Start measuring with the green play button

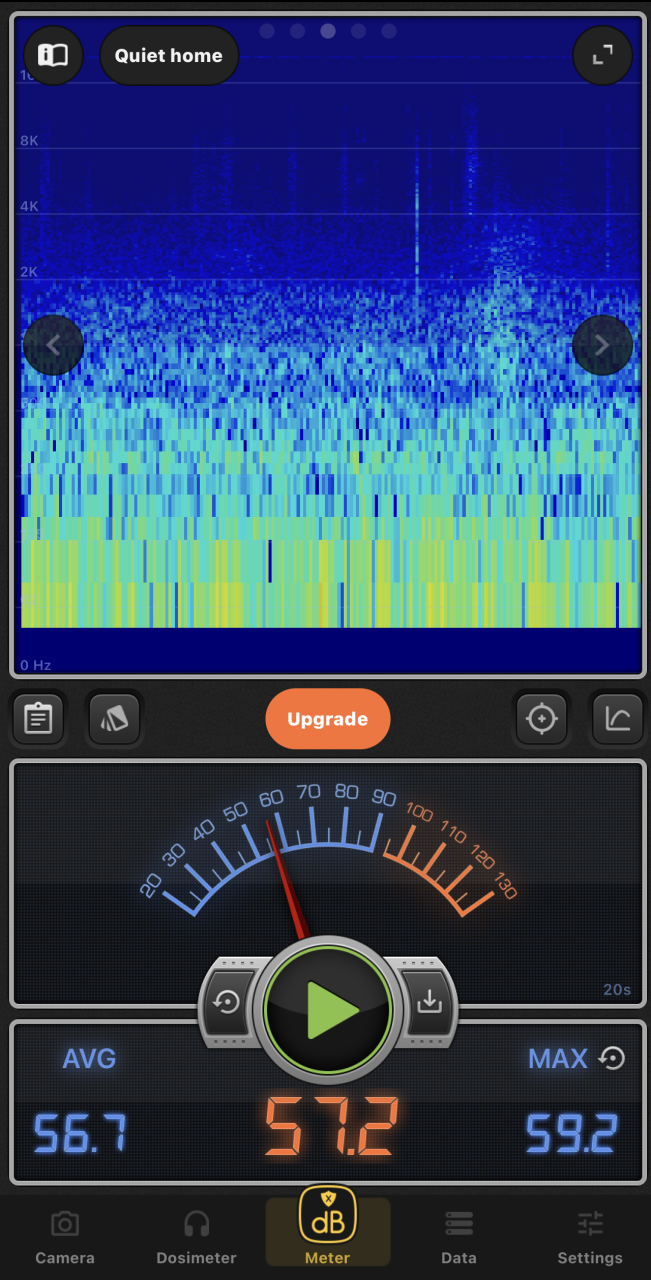(328, 1010)
